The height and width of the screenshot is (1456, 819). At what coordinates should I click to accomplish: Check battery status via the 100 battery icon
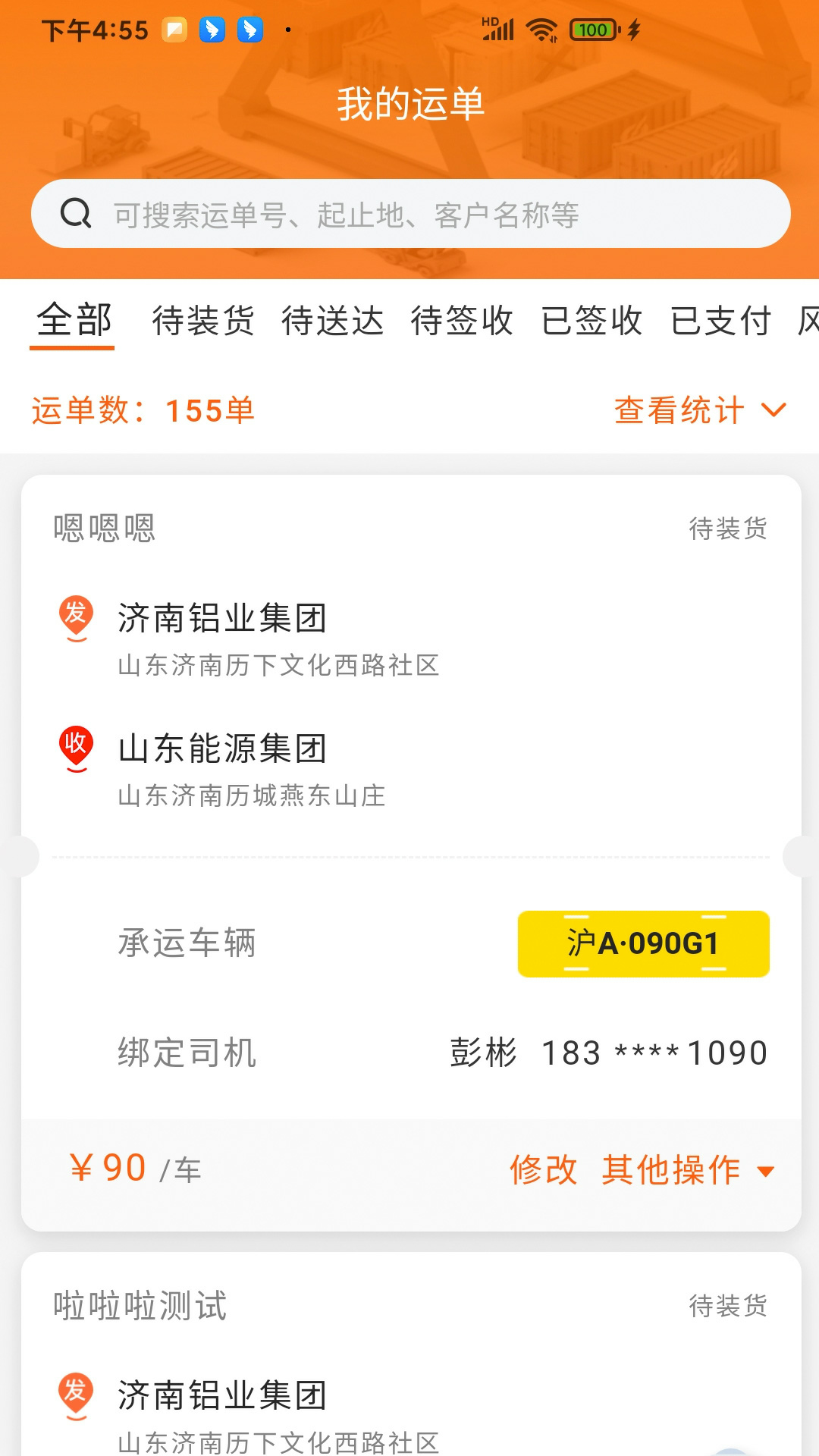click(x=595, y=29)
